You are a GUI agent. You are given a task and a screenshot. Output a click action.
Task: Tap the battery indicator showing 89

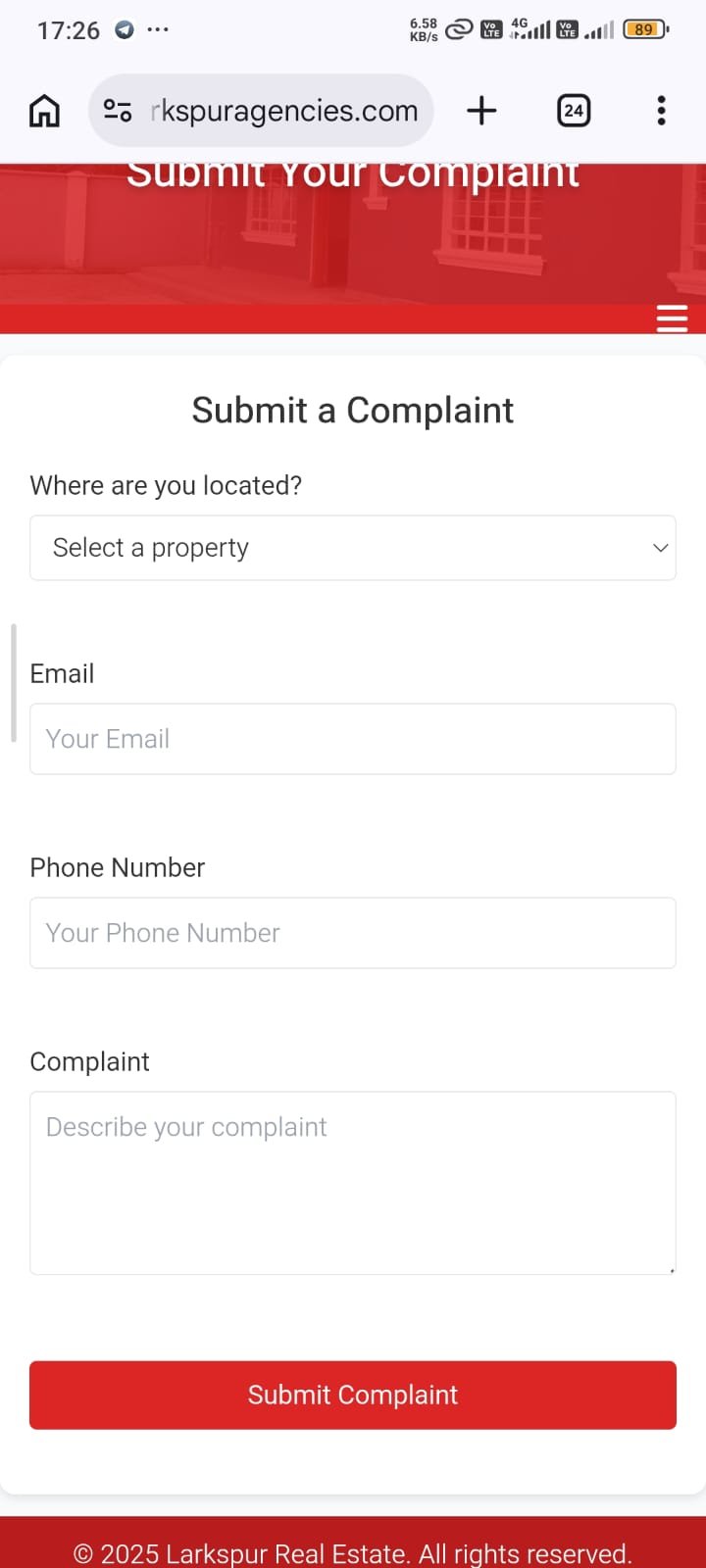[644, 29]
